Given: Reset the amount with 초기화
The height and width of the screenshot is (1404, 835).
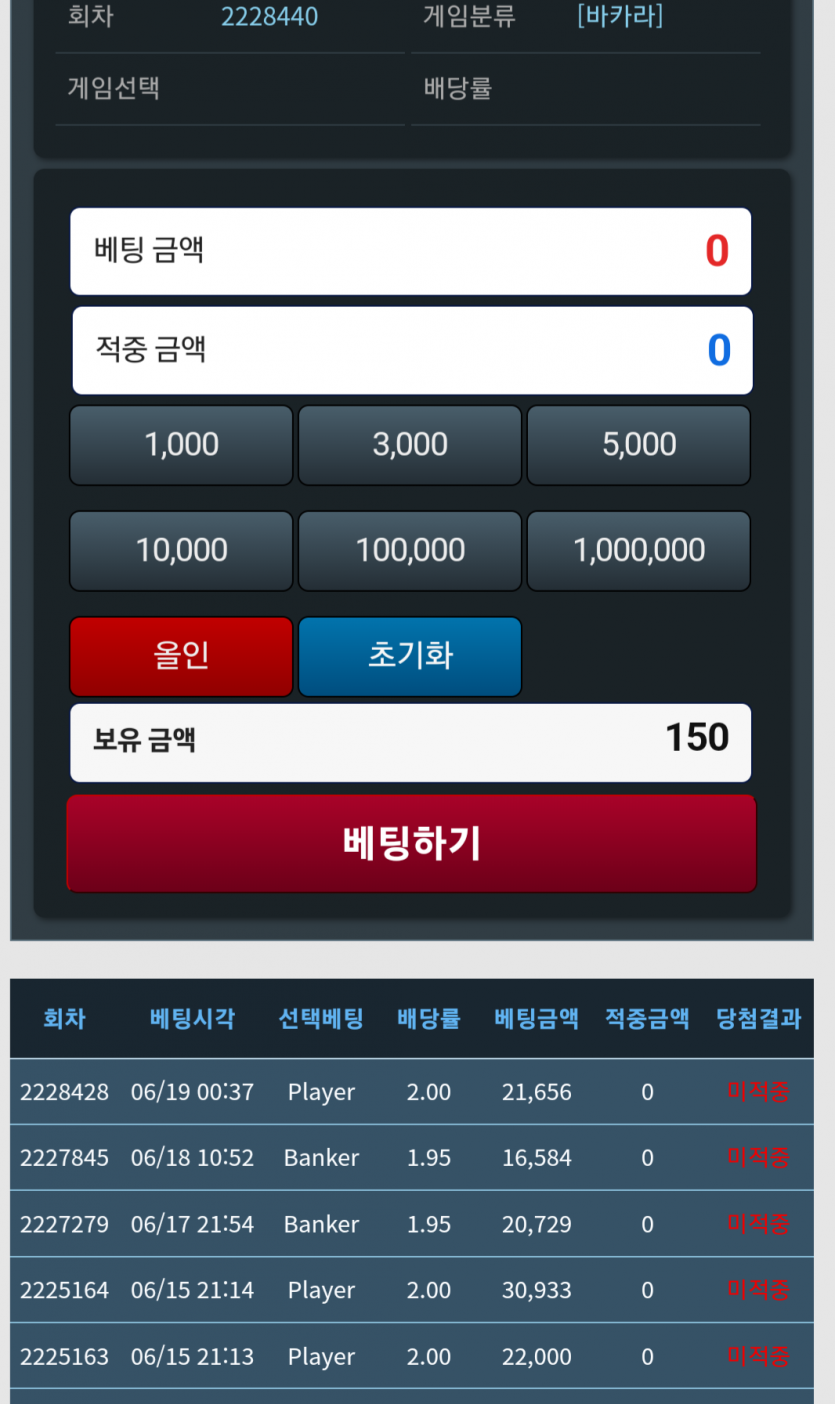Looking at the screenshot, I should click(x=410, y=656).
